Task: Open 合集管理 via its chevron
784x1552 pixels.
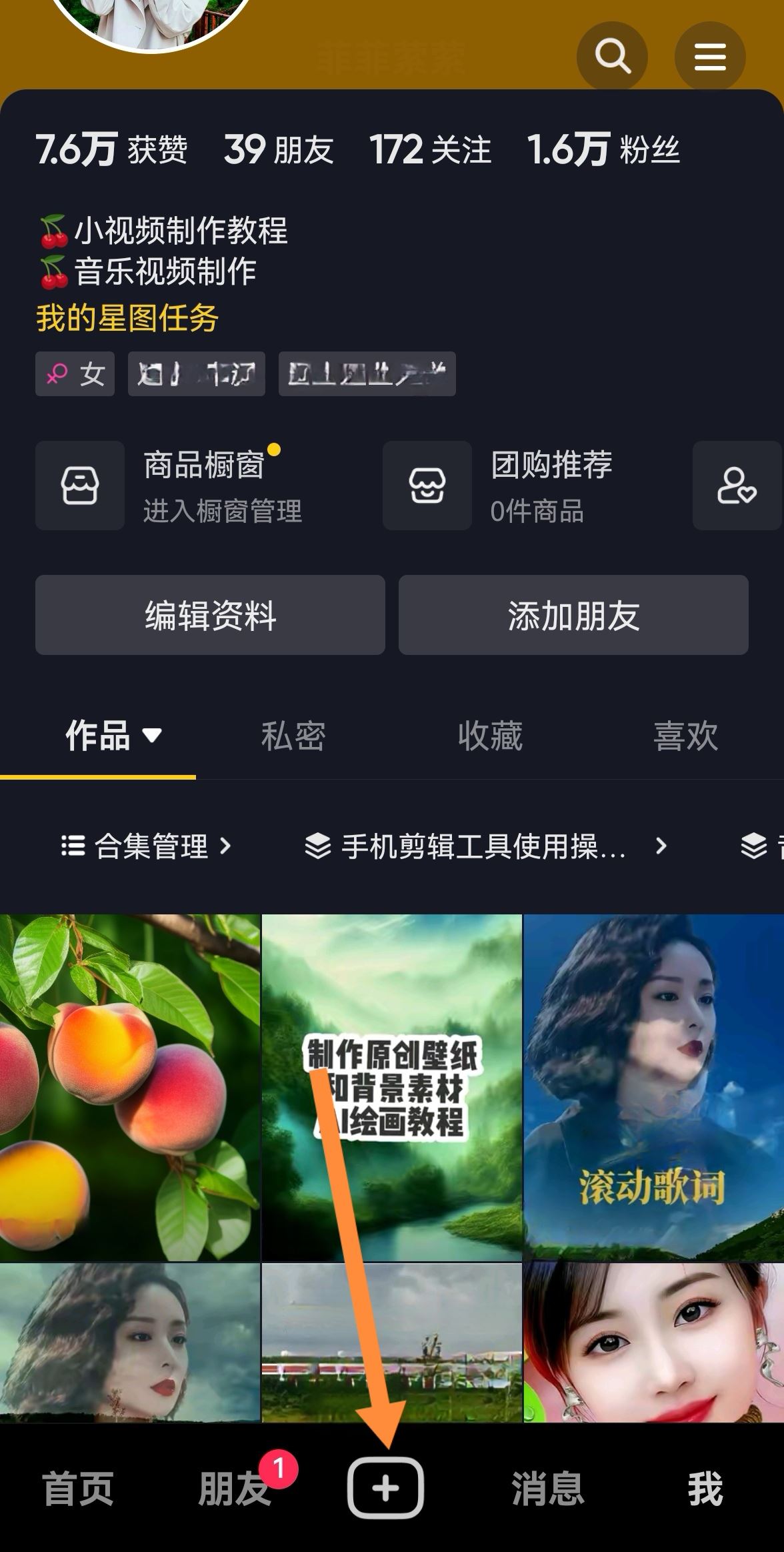Action: (x=227, y=846)
